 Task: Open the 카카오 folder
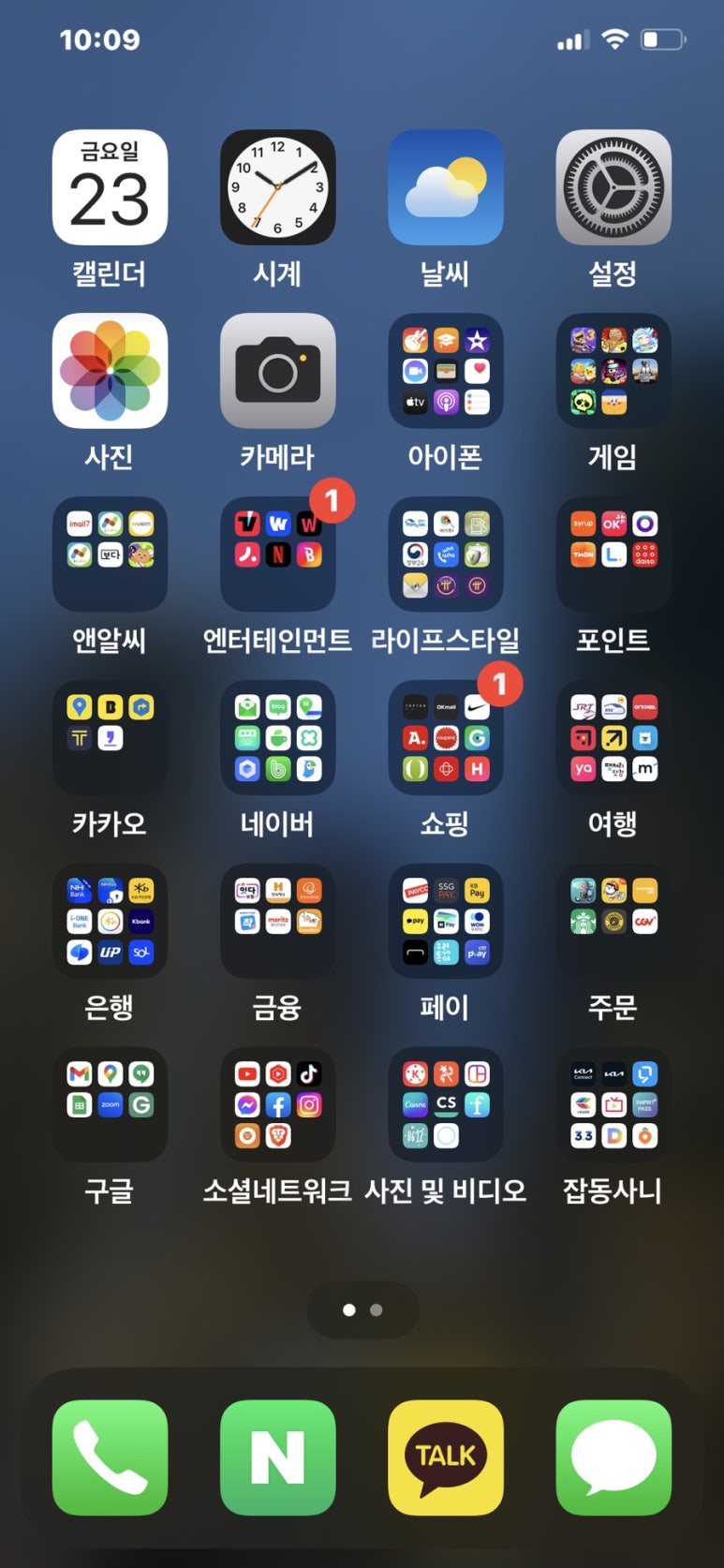110,738
